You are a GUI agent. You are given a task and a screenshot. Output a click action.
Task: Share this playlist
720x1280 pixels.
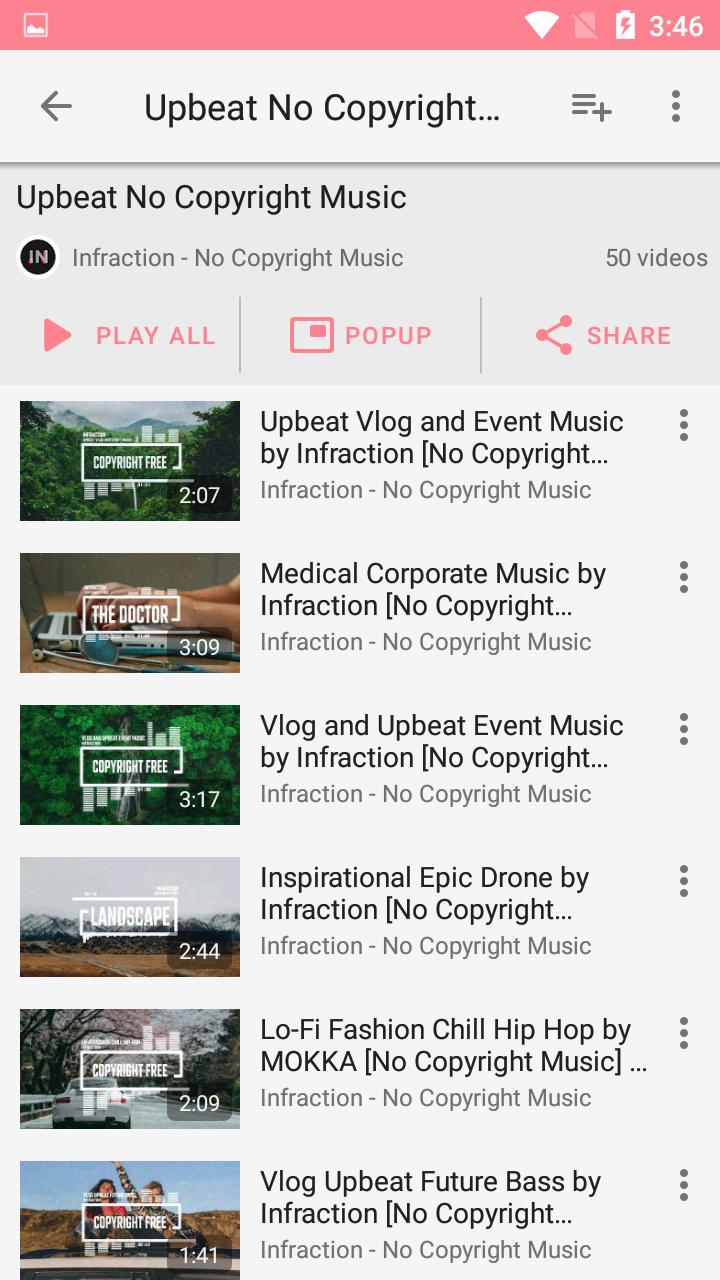(603, 336)
